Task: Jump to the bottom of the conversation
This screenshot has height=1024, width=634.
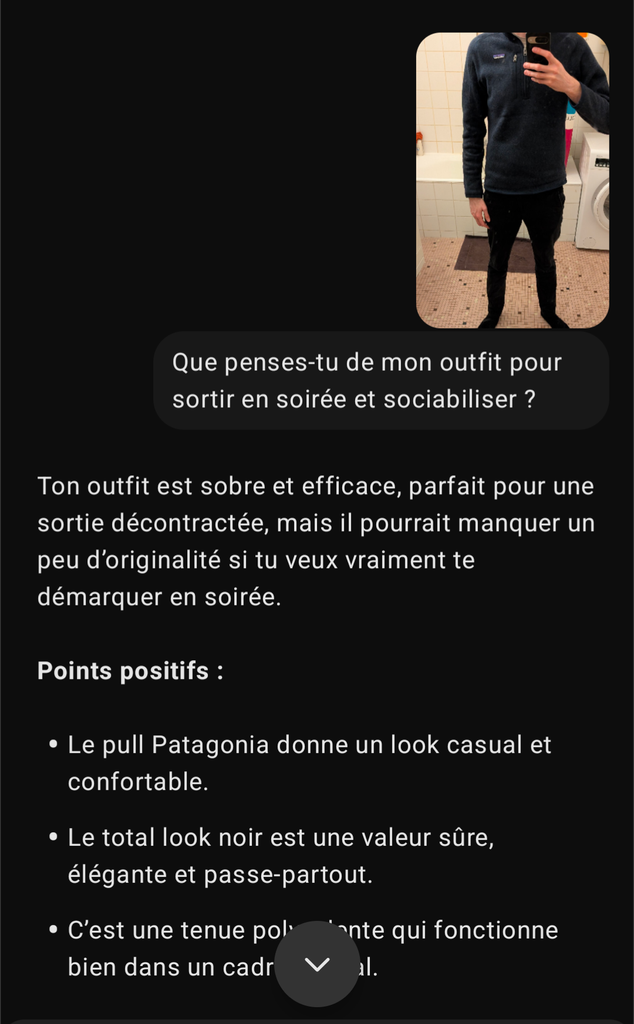Action: tap(317, 964)
